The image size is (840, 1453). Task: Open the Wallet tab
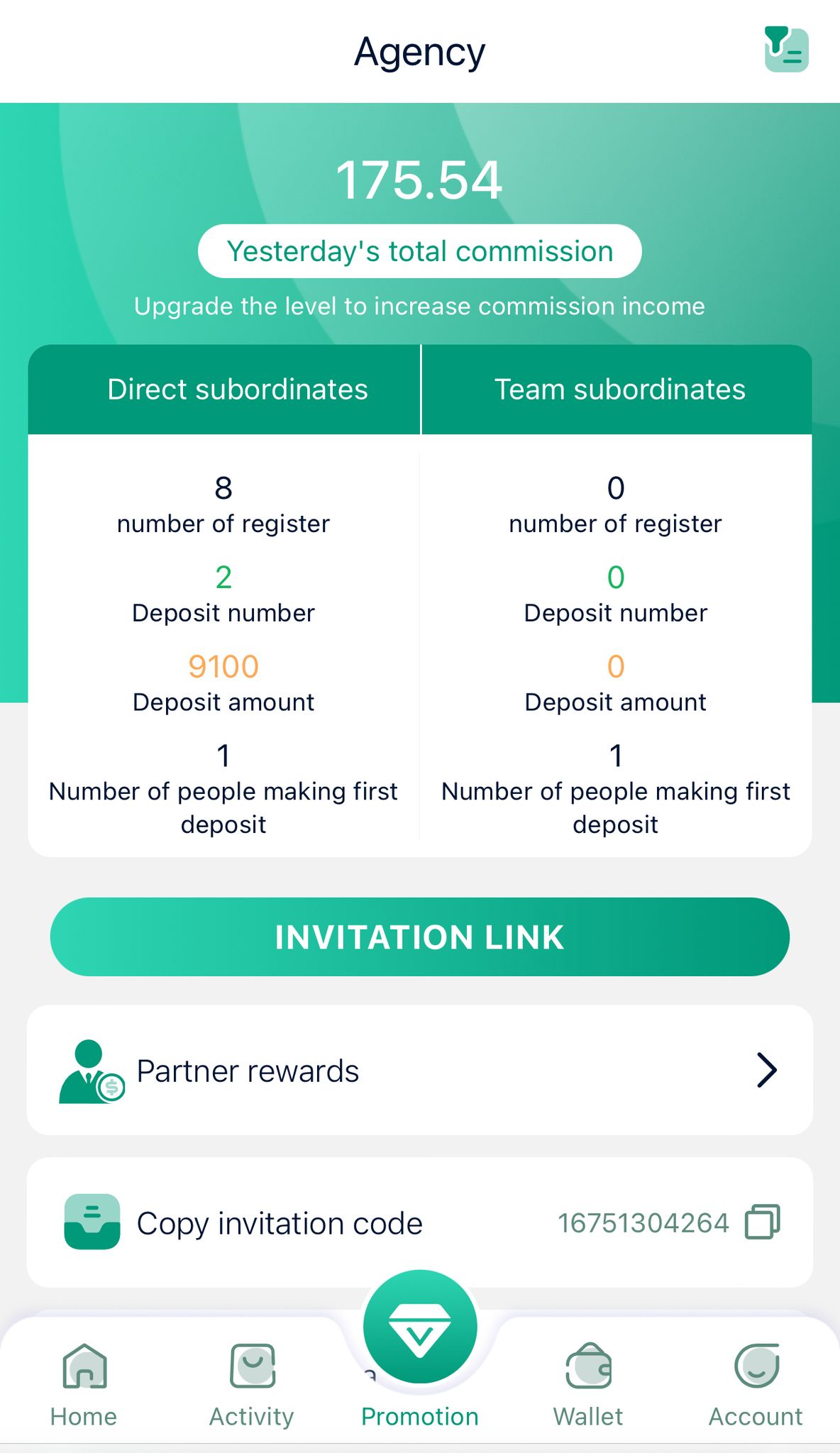[587, 1383]
